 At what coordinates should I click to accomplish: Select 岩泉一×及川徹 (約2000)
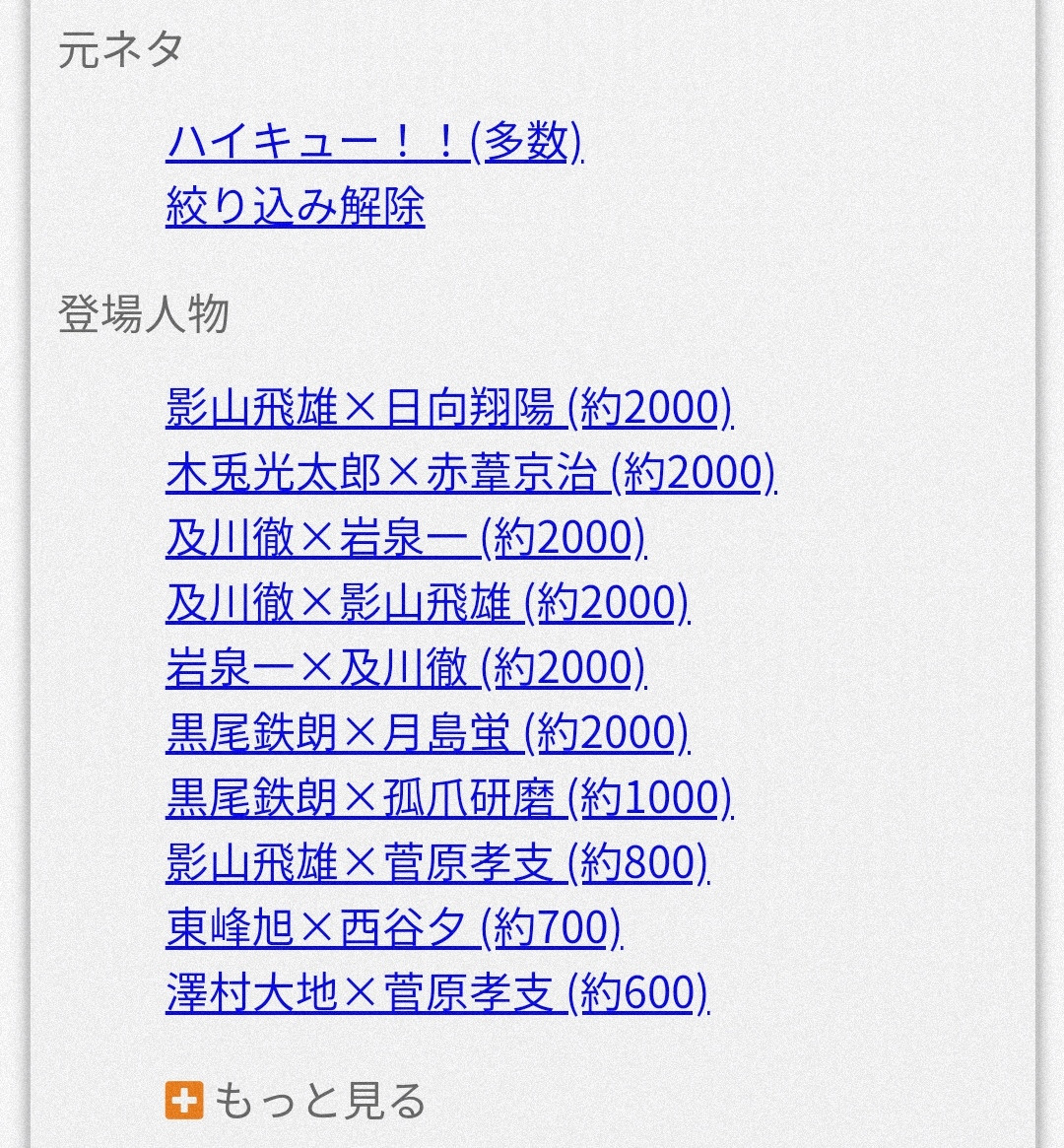(406, 667)
